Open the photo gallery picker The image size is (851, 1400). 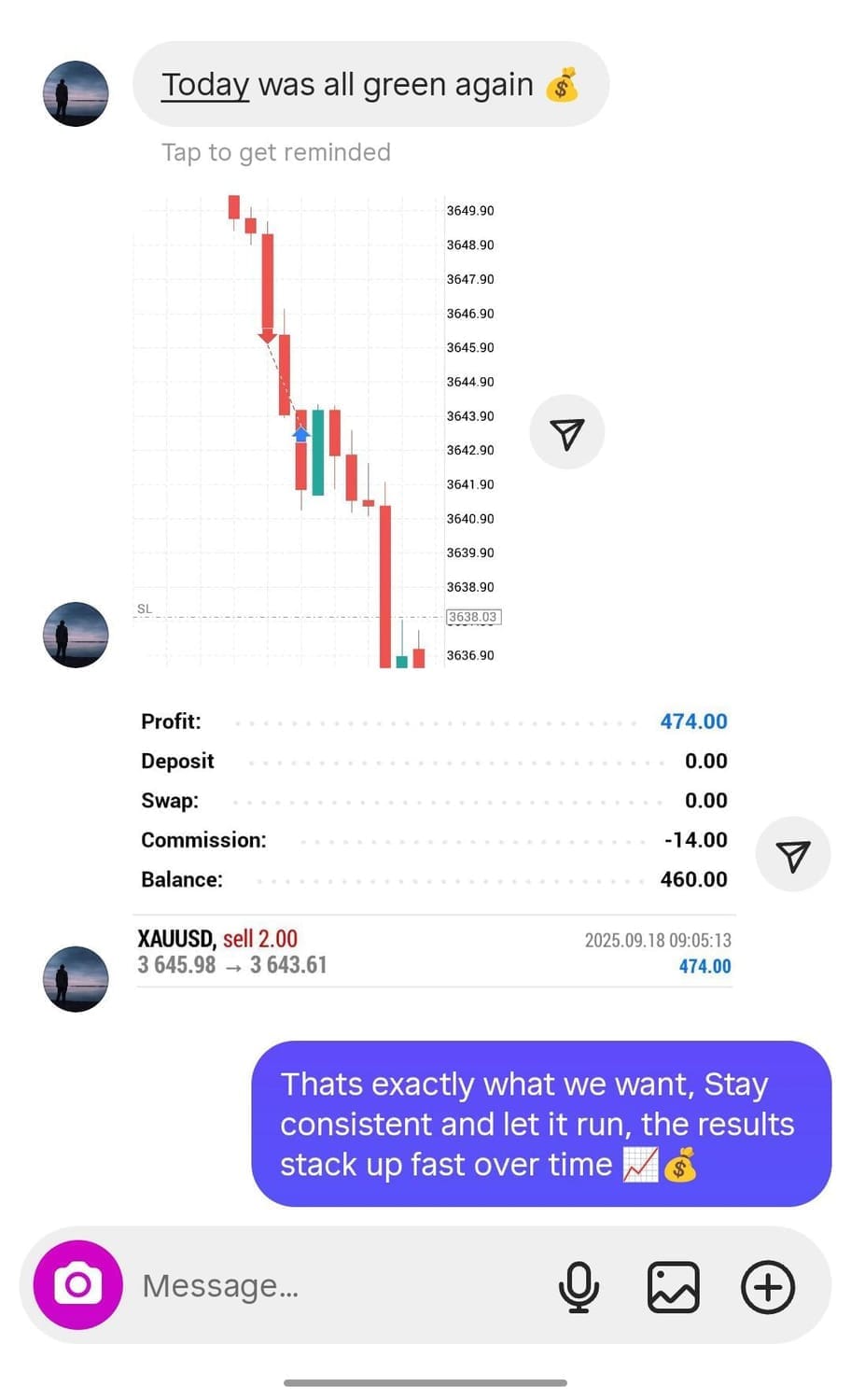click(x=673, y=1287)
